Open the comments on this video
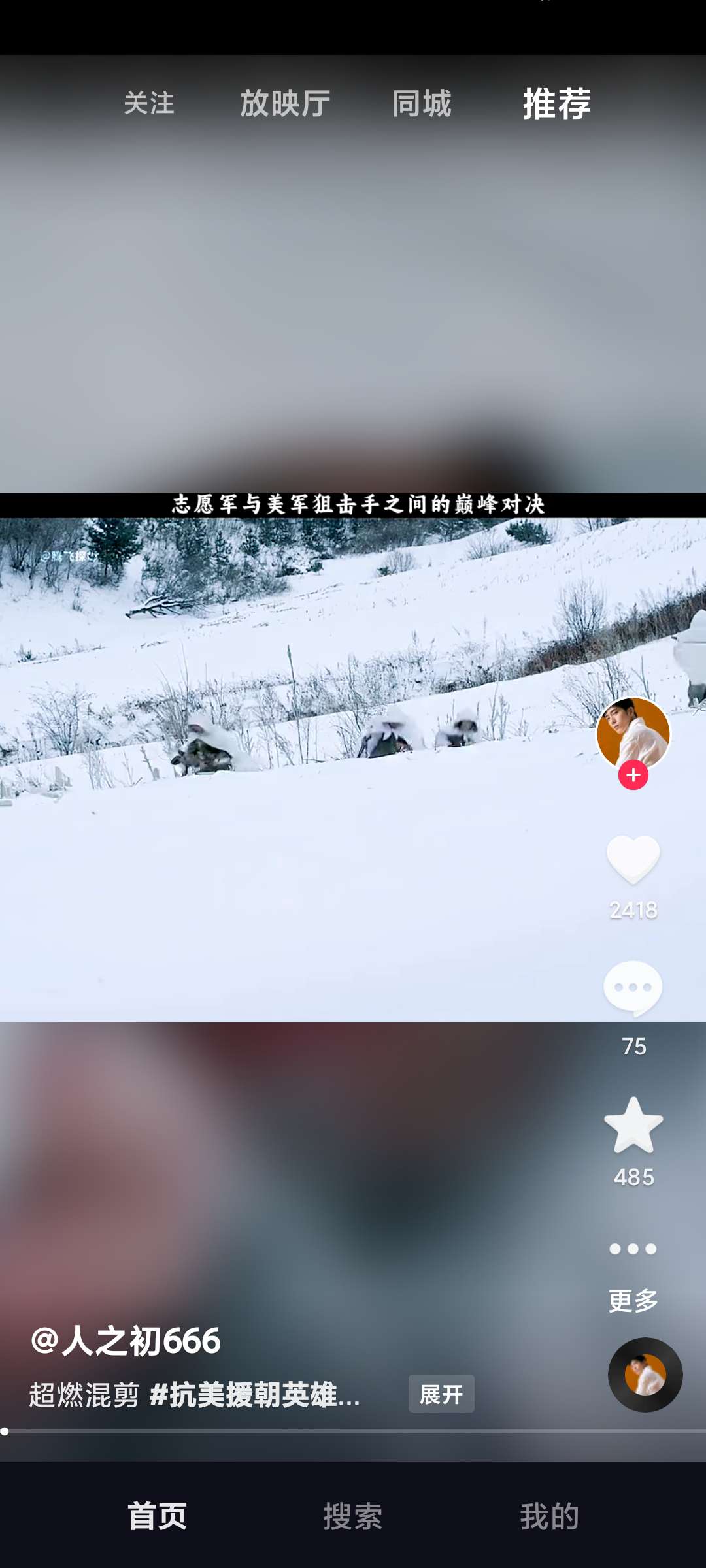 coord(633,988)
